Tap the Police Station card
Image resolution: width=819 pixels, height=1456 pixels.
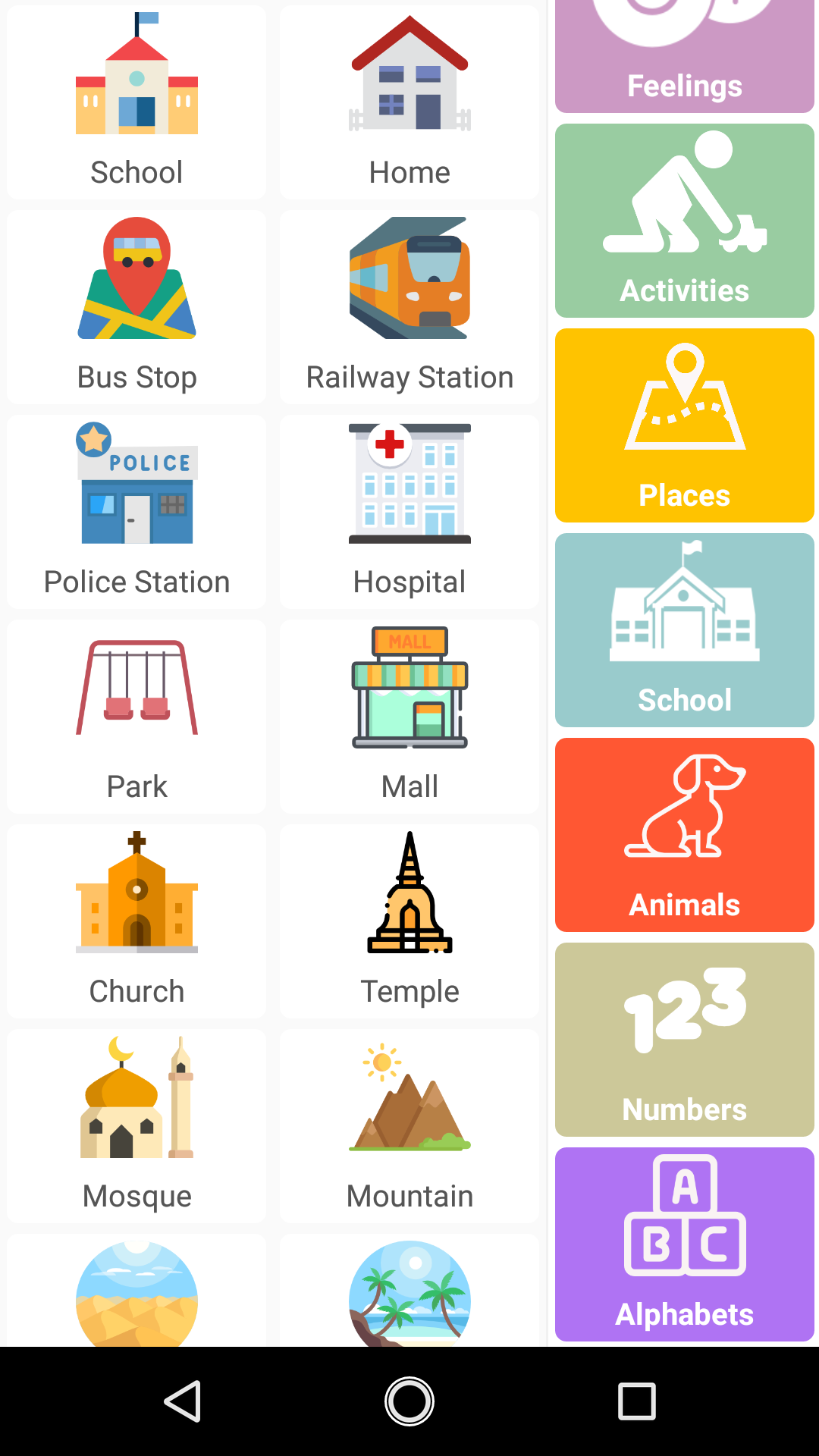click(136, 512)
